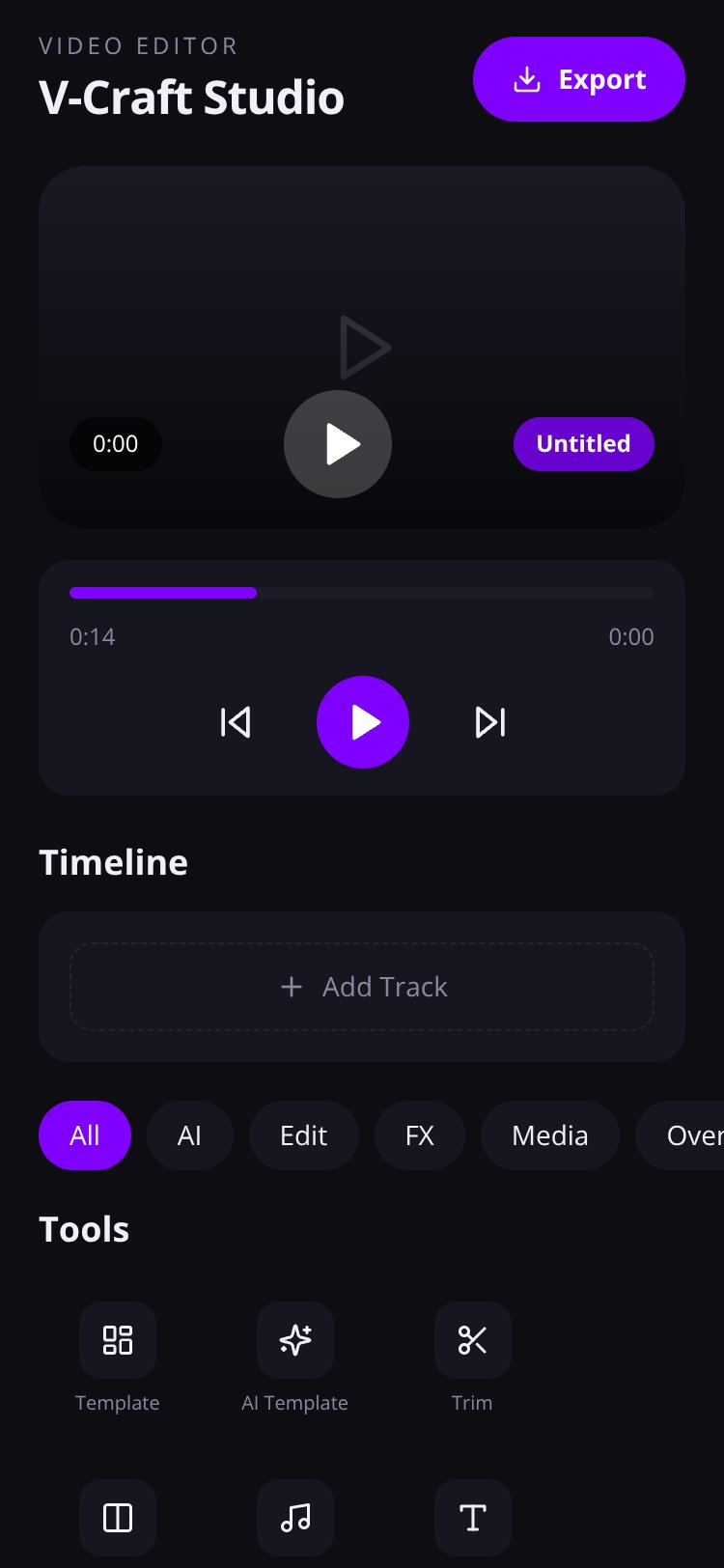The image size is (724, 1568).
Task: Open the music note tool
Action: [295, 1518]
